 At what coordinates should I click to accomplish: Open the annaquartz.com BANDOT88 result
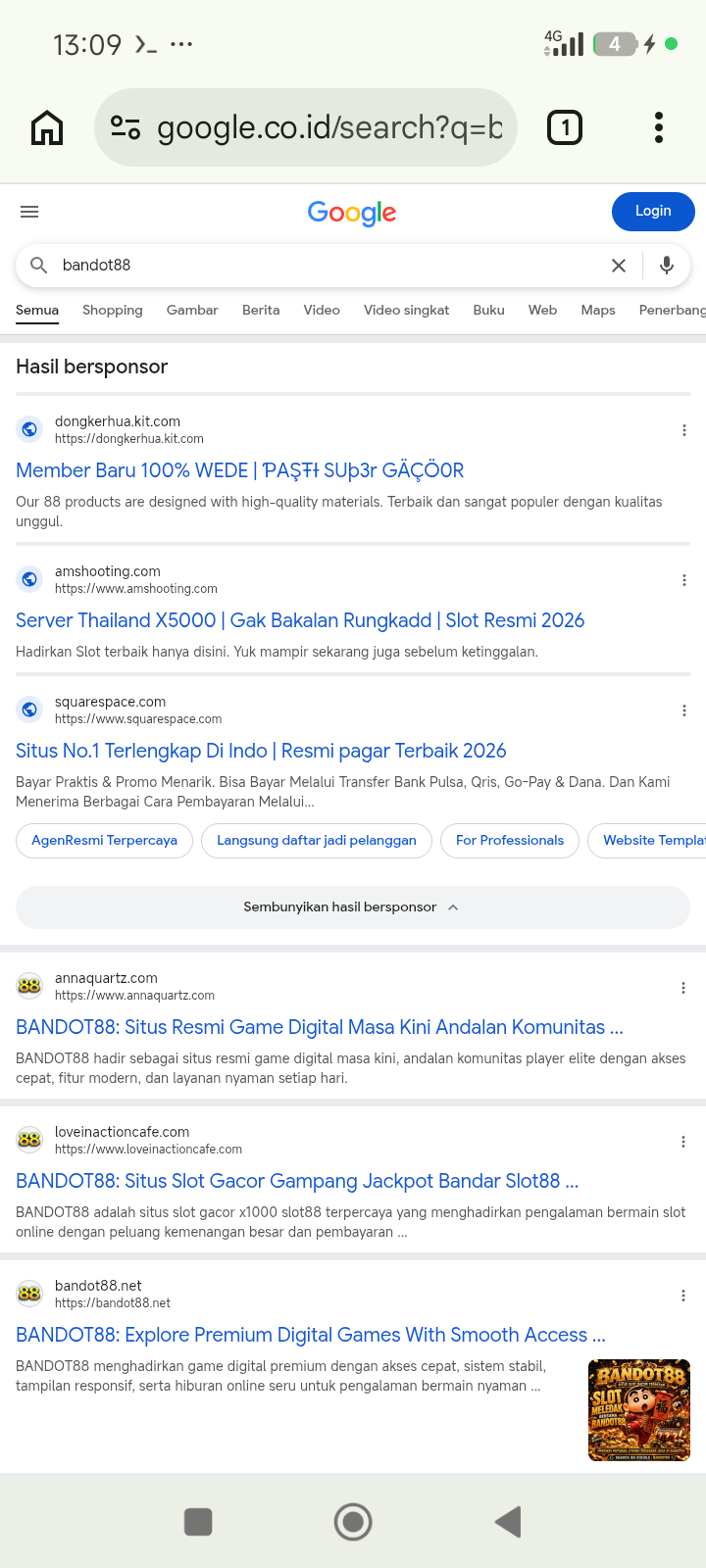click(x=320, y=1027)
